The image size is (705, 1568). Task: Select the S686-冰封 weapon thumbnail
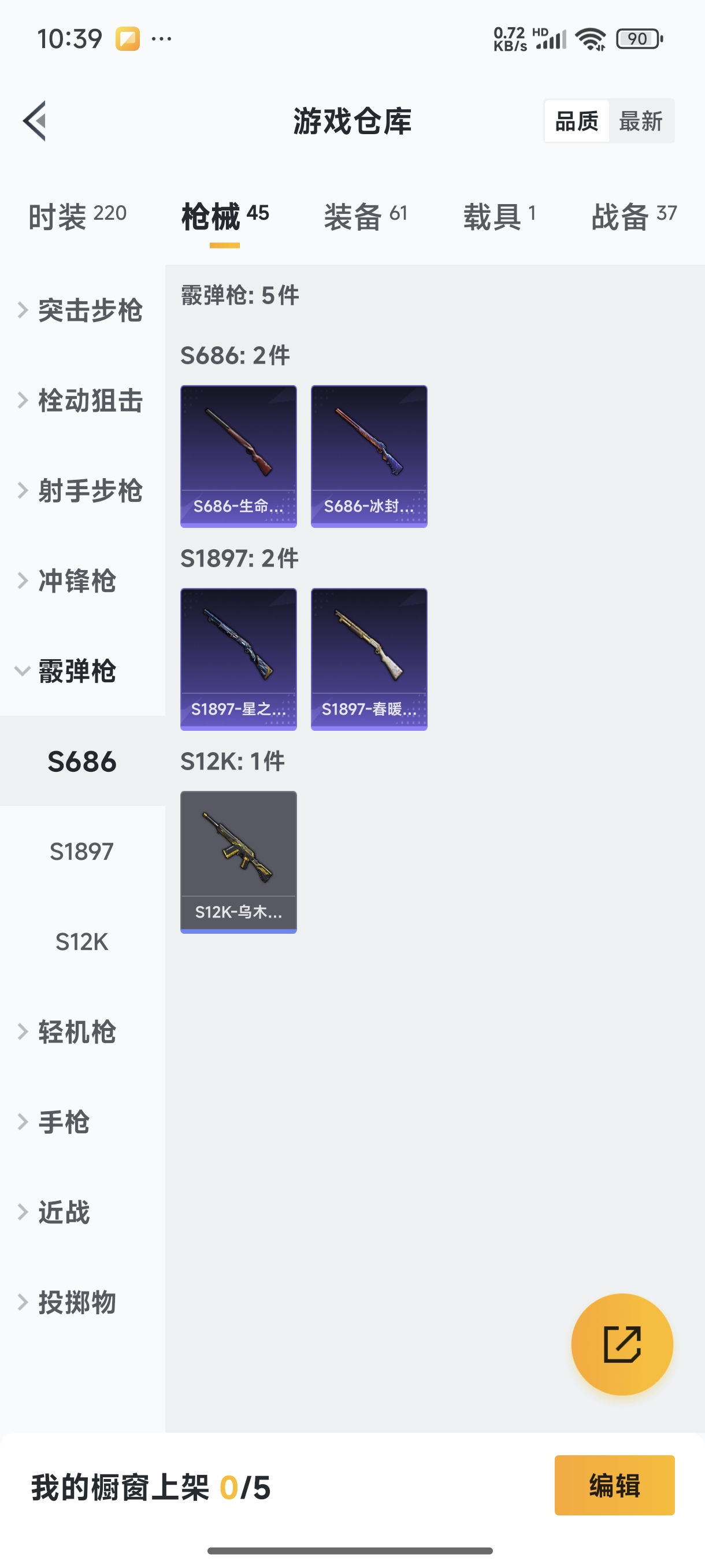point(369,455)
